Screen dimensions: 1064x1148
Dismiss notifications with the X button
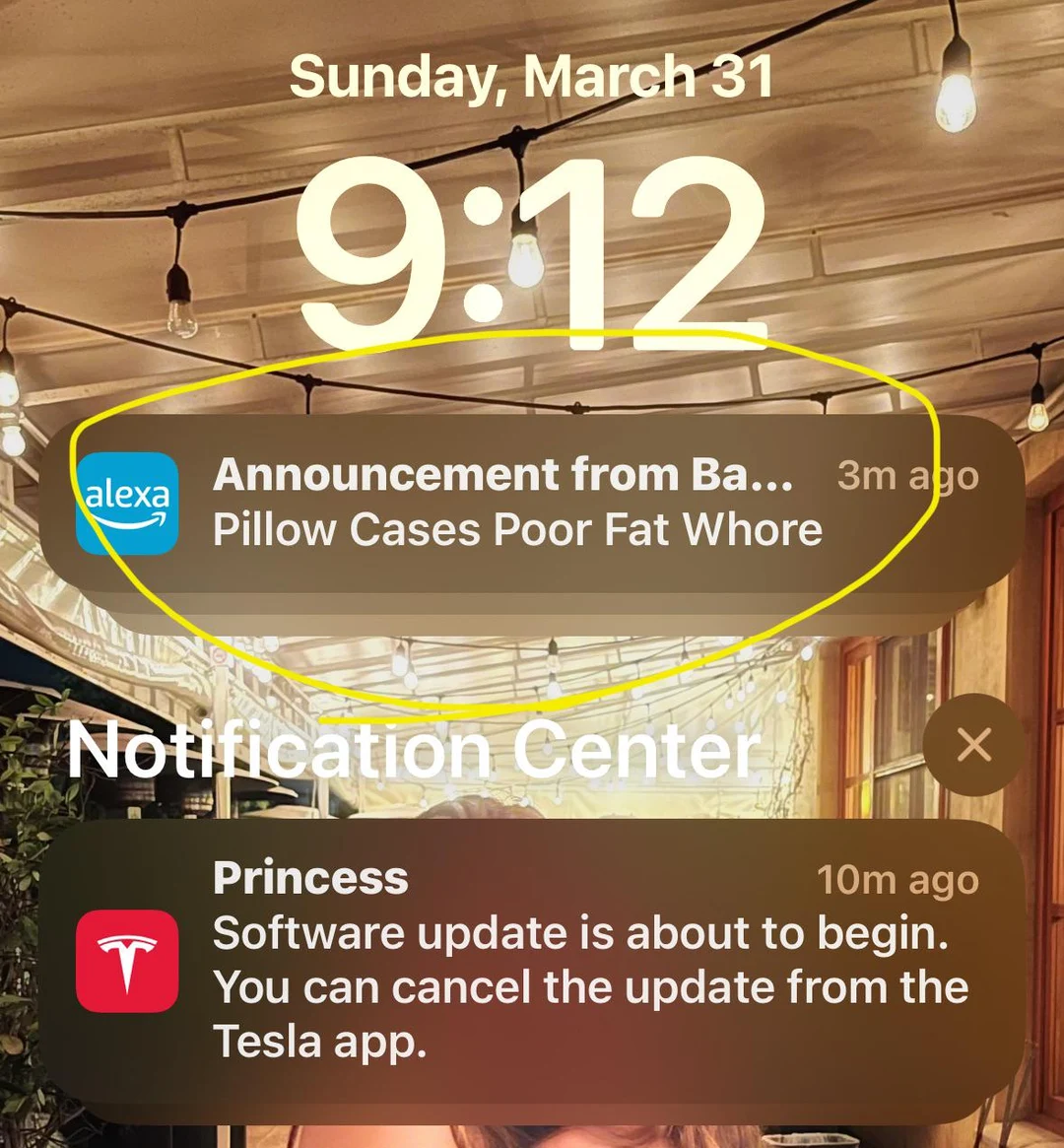972,744
